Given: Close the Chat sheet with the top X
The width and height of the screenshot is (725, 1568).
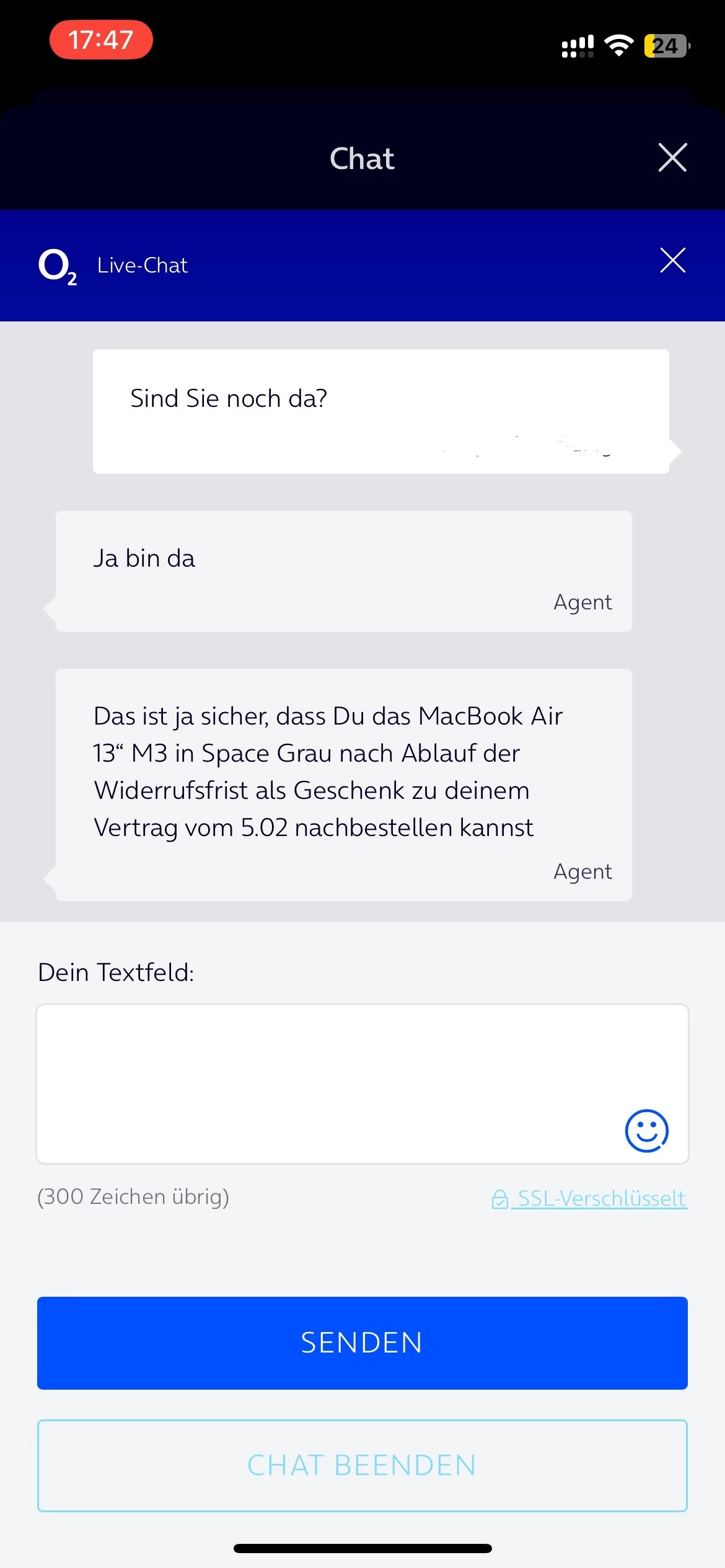Looking at the screenshot, I should click(x=672, y=157).
